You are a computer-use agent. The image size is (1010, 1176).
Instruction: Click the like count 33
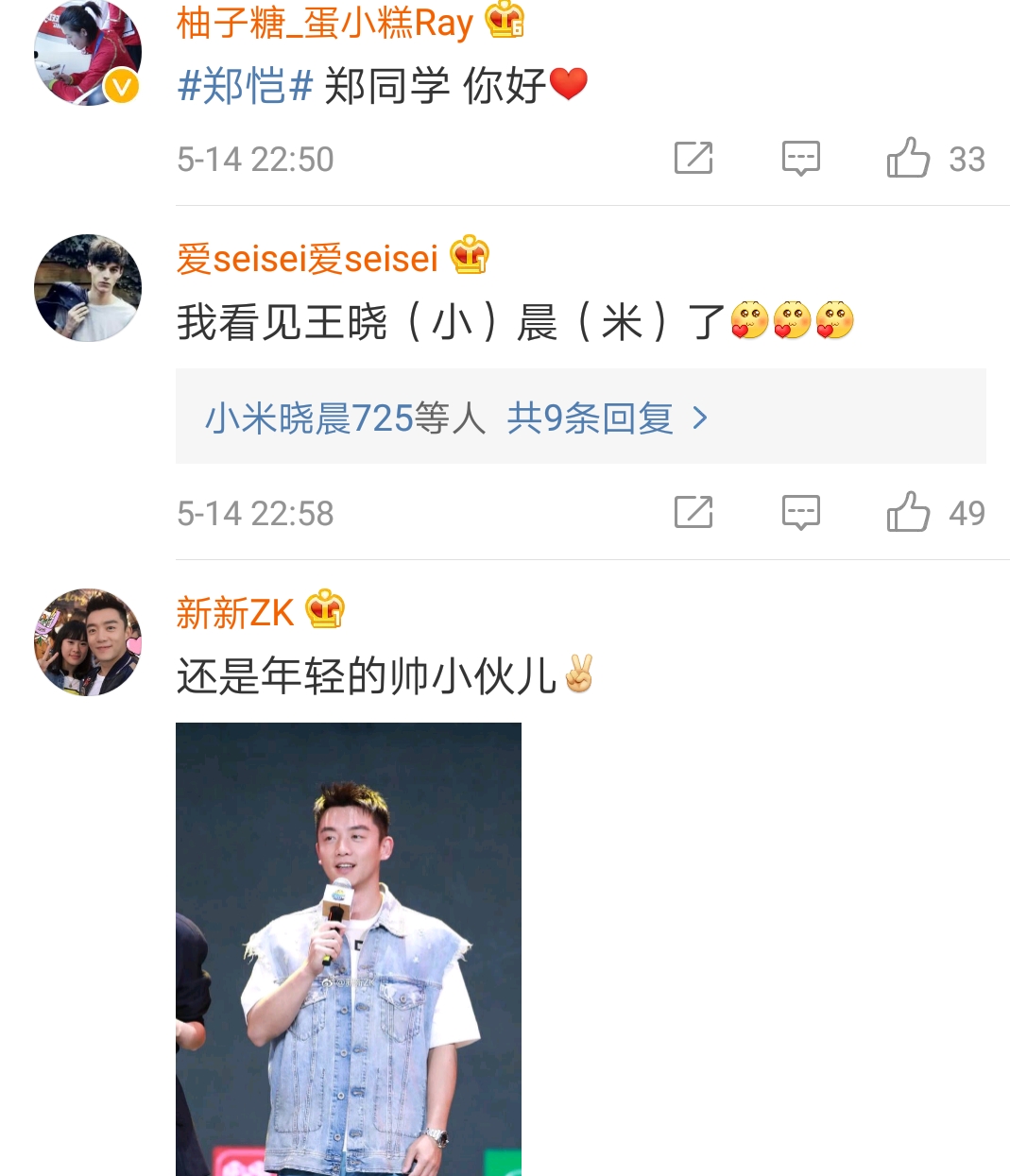point(966,159)
